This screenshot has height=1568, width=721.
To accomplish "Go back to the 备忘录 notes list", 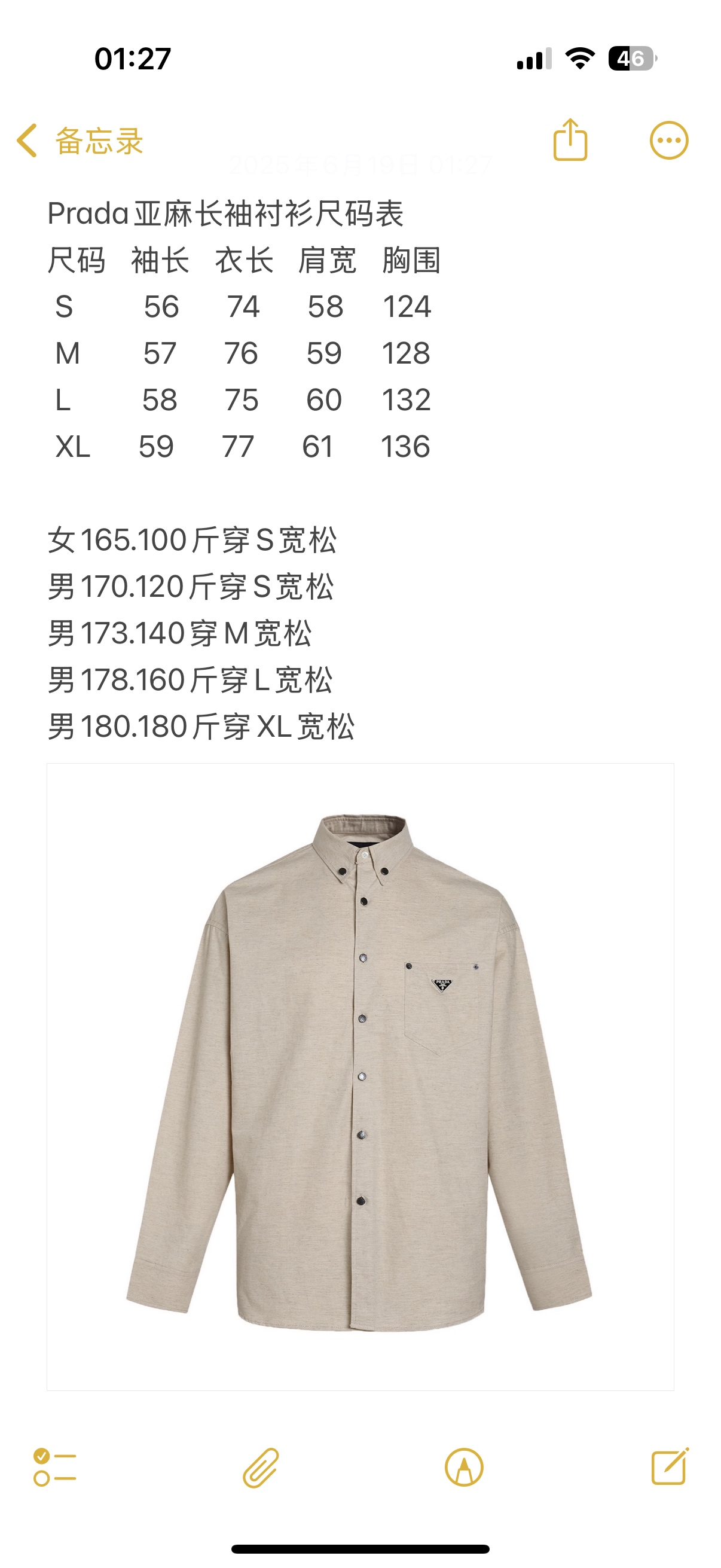I will tap(79, 141).
